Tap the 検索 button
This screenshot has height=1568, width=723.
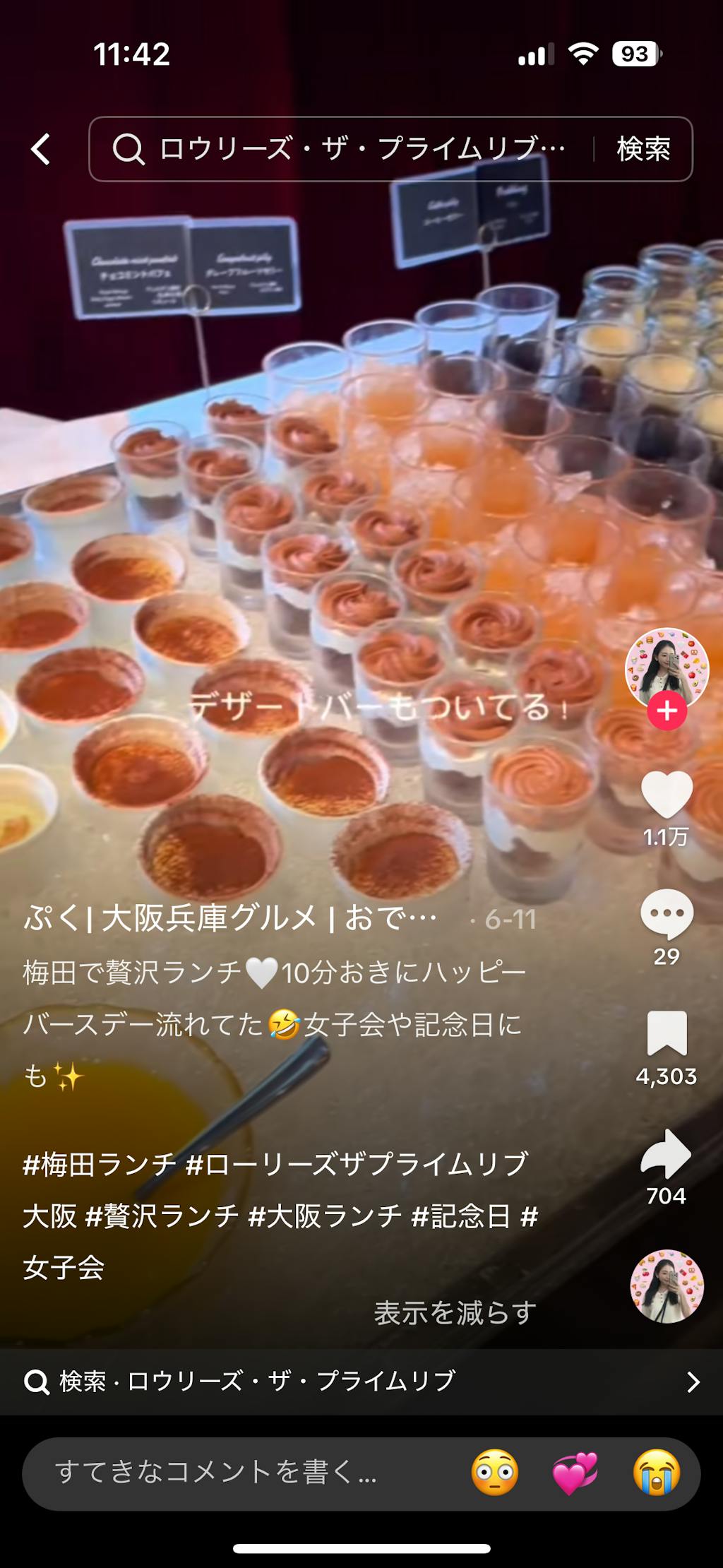[x=643, y=149]
